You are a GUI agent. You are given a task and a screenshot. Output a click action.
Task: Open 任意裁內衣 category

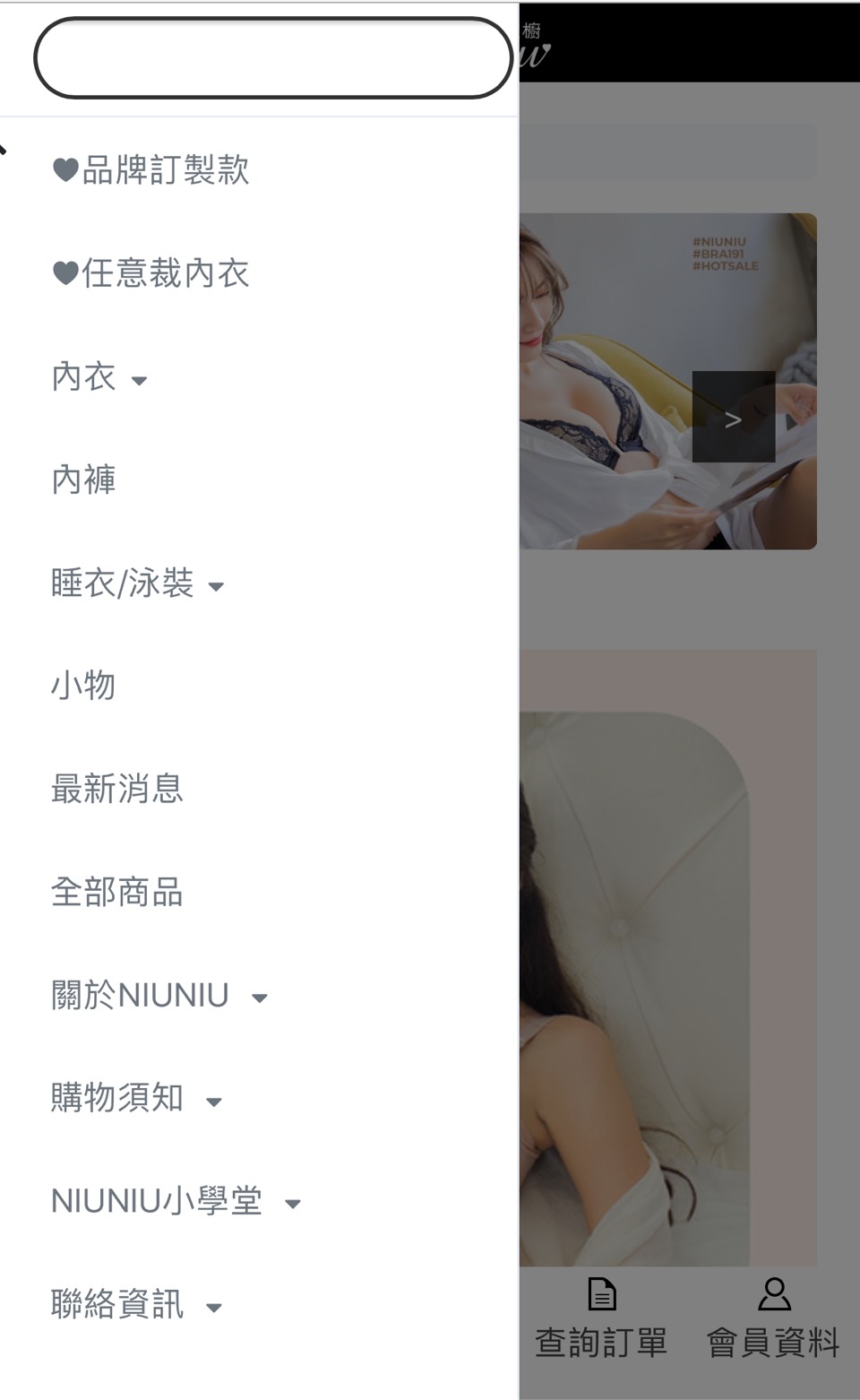tap(151, 273)
